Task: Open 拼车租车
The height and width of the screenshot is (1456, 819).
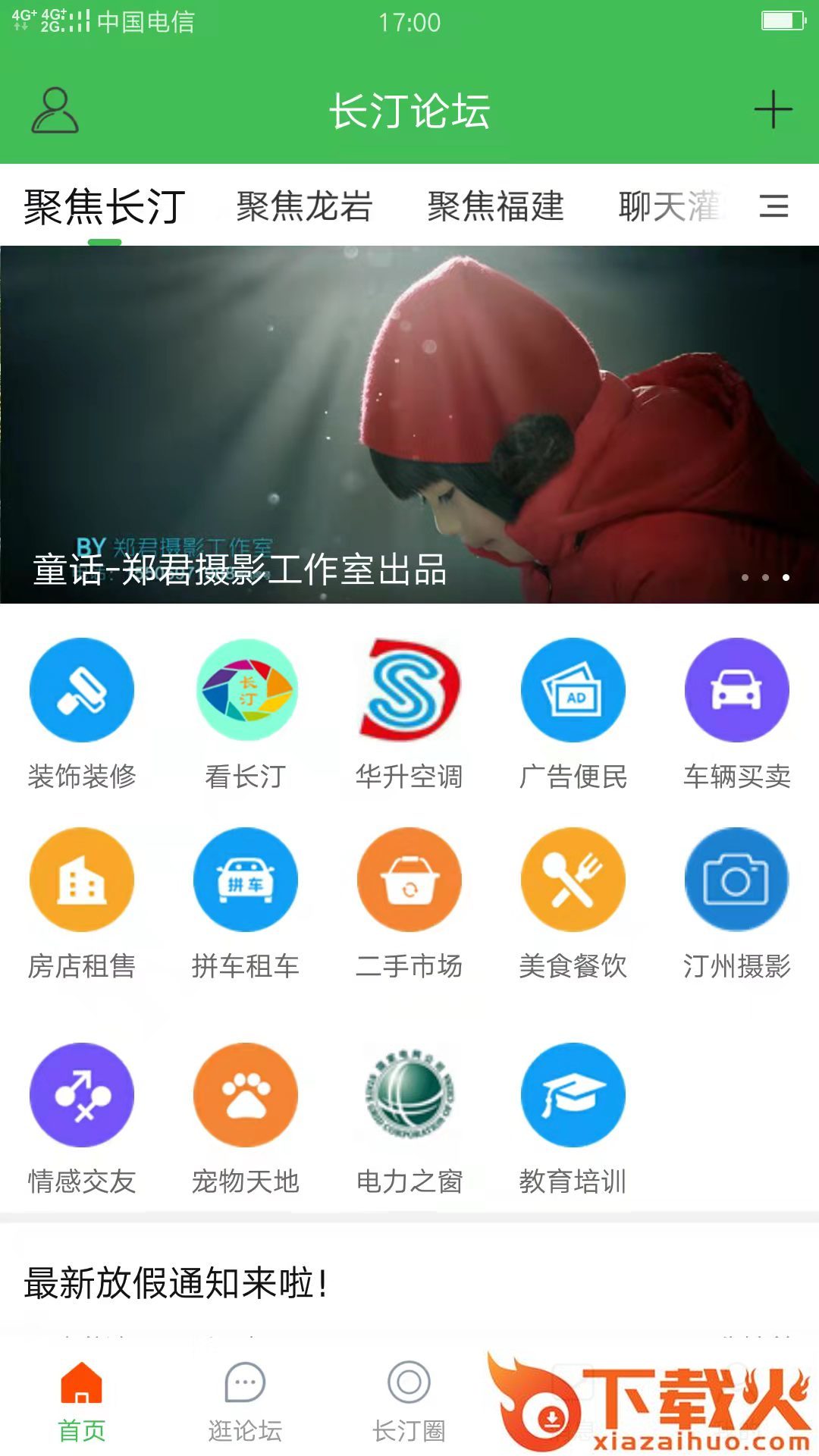Action: [x=246, y=904]
